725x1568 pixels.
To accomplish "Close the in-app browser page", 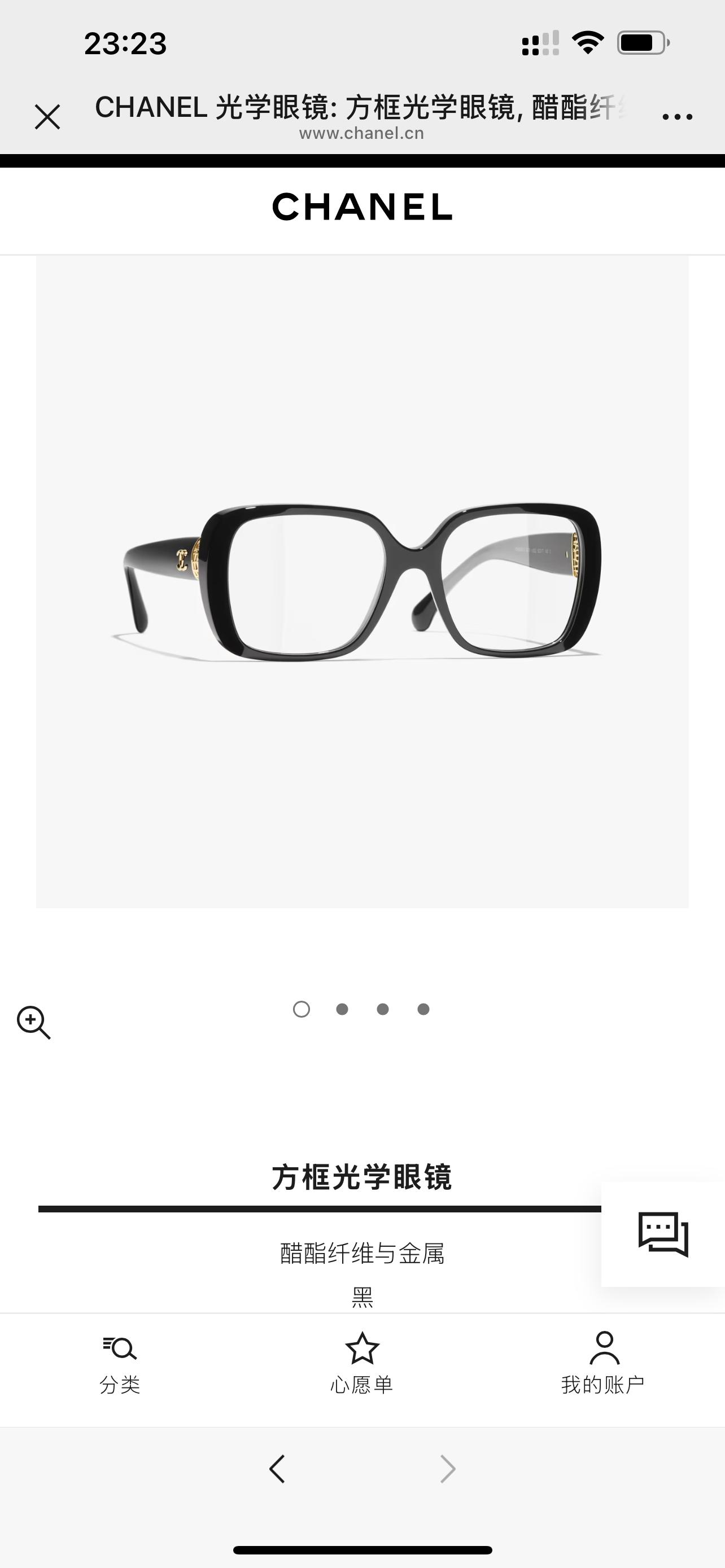I will (x=47, y=116).
